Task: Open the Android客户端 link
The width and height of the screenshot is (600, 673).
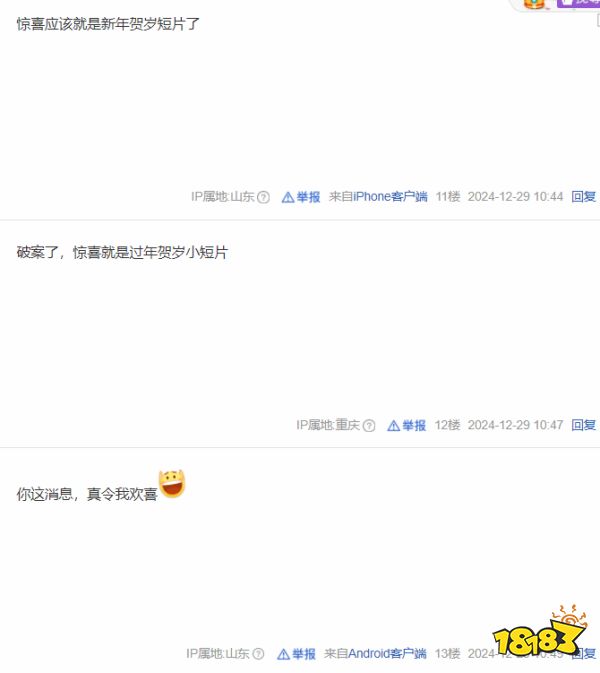Action: [x=387, y=653]
